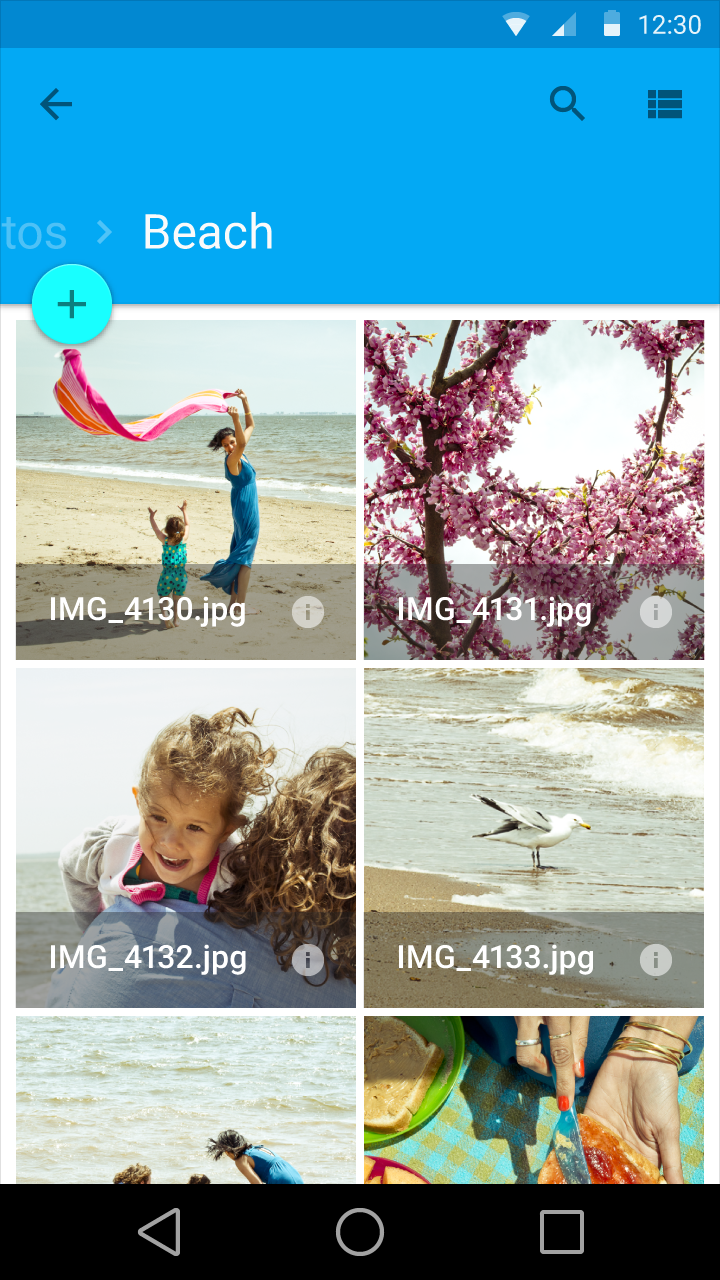Tap the plus floating action button

(72, 304)
